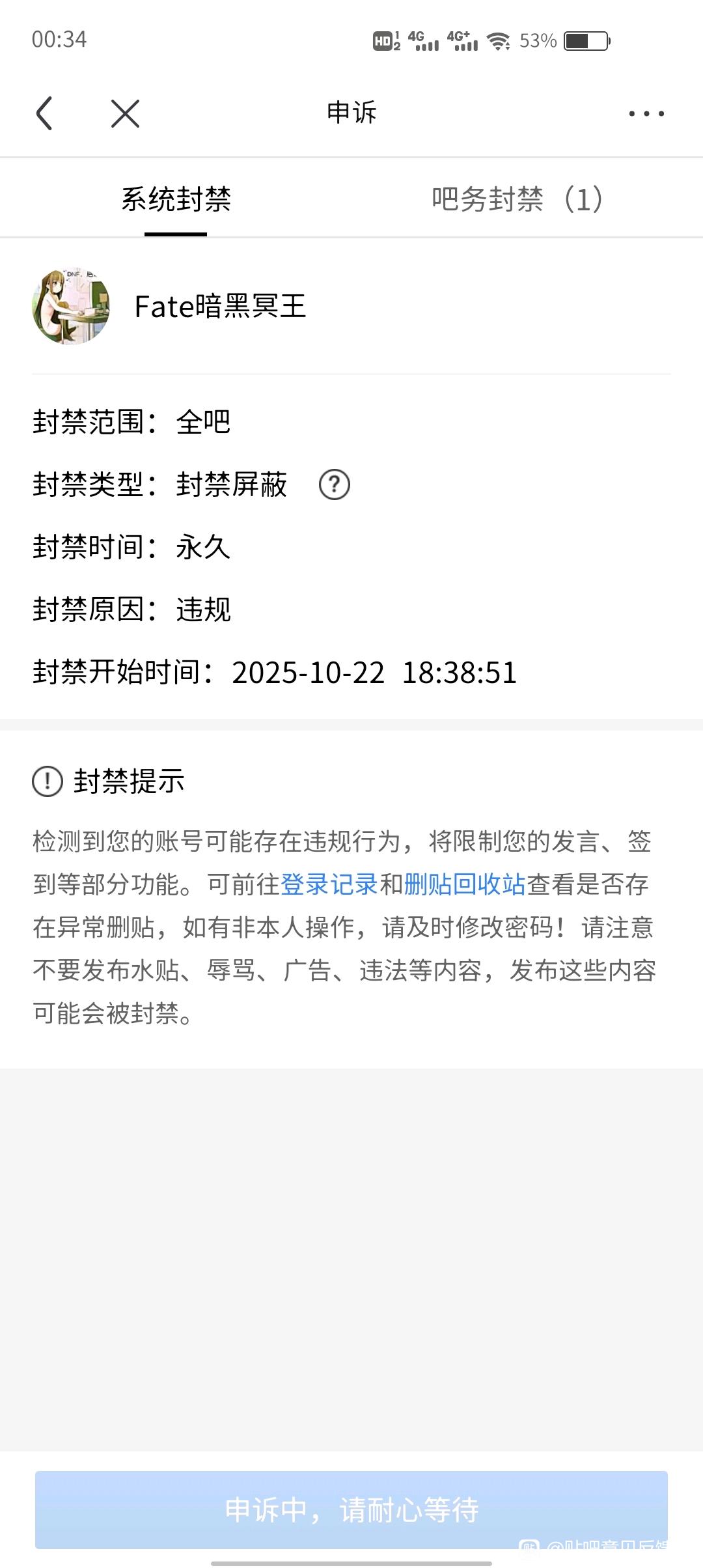The width and height of the screenshot is (703, 1568).
Task: Open the 删贴回收站 link
Action: click(x=464, y=885)
